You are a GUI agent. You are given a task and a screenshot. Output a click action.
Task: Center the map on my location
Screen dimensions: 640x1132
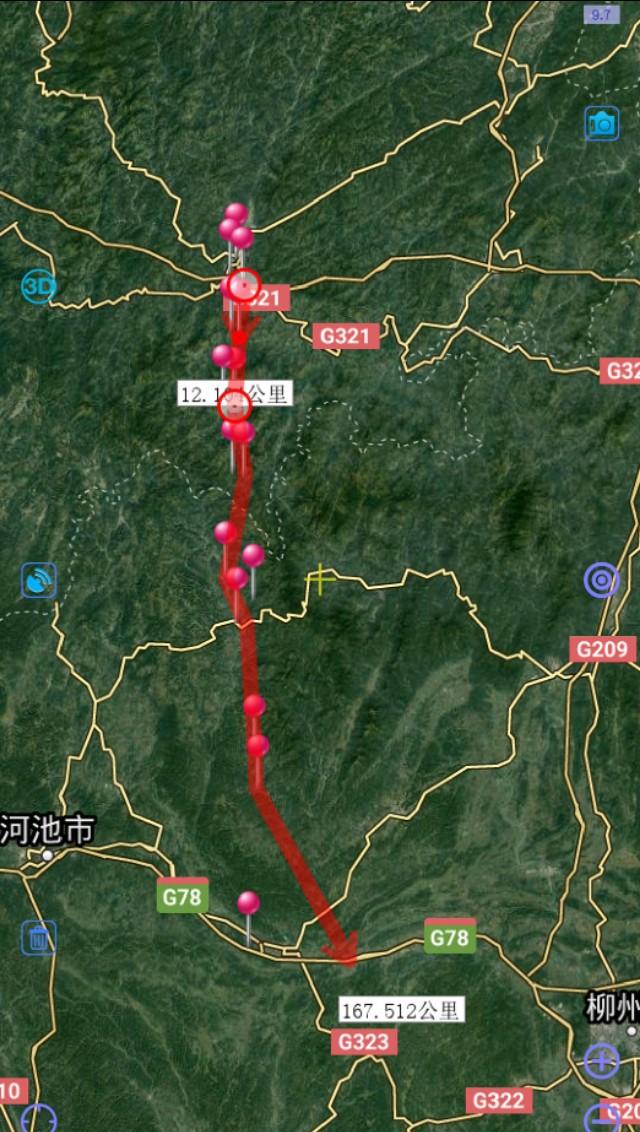(601, 580)
